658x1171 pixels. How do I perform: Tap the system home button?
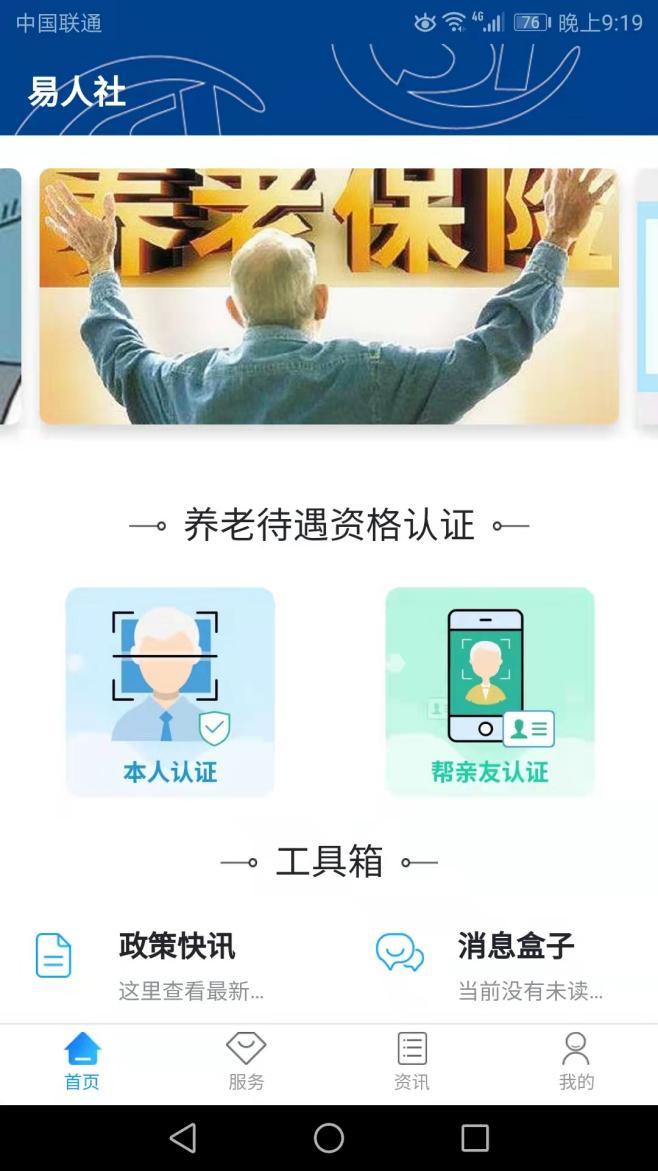click(x=329, y=1138)
